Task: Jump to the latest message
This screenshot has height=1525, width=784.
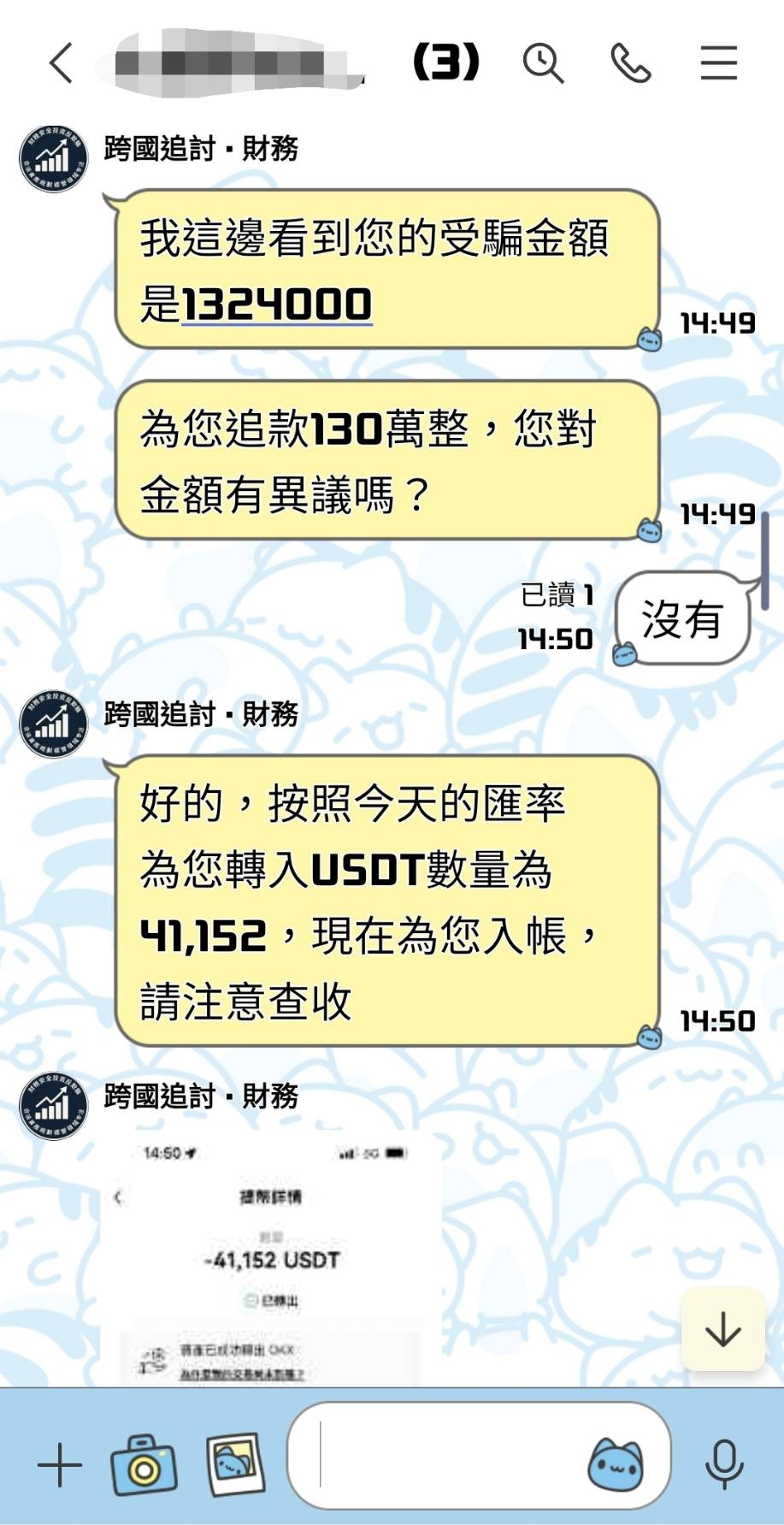Action: tap(722, 1330)
